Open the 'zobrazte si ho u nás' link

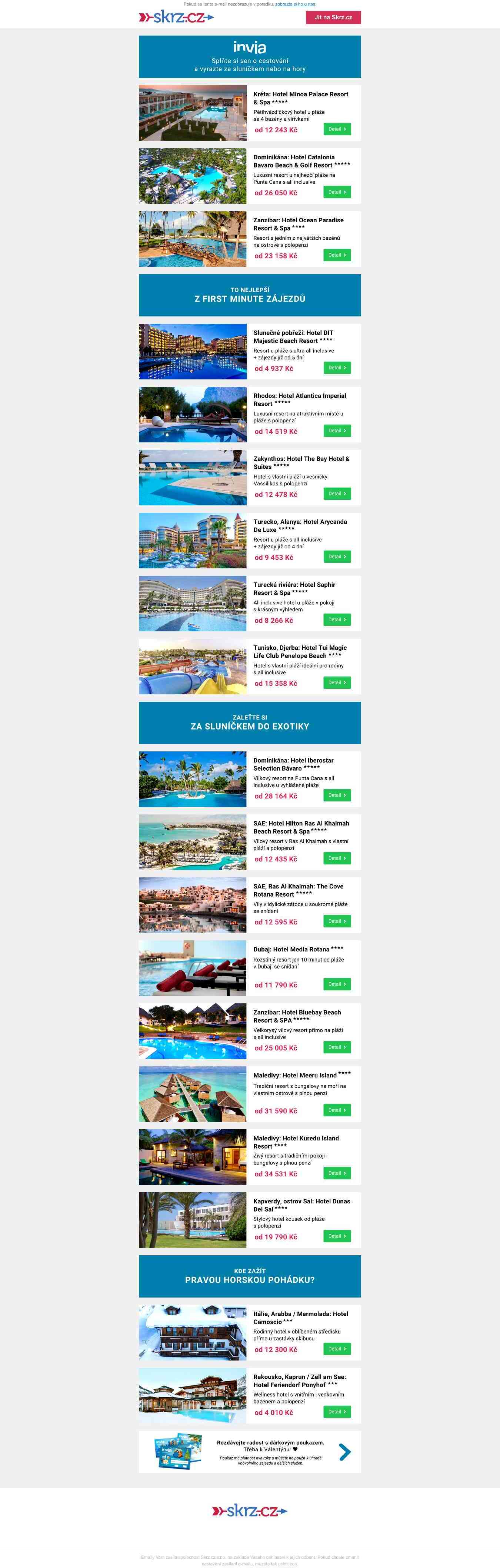(295, 4)
